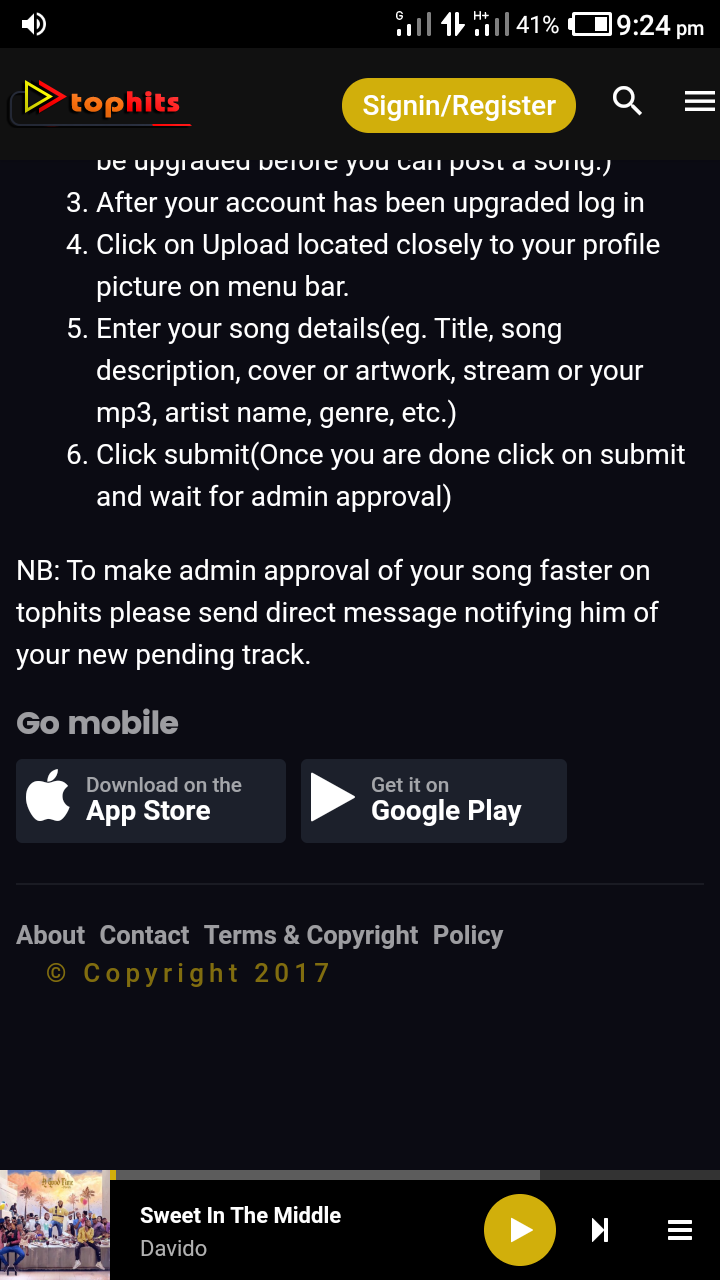The width and height of the screenshot is (720, 1280).
Task: Open the Policy link
Action: (468, 935)
